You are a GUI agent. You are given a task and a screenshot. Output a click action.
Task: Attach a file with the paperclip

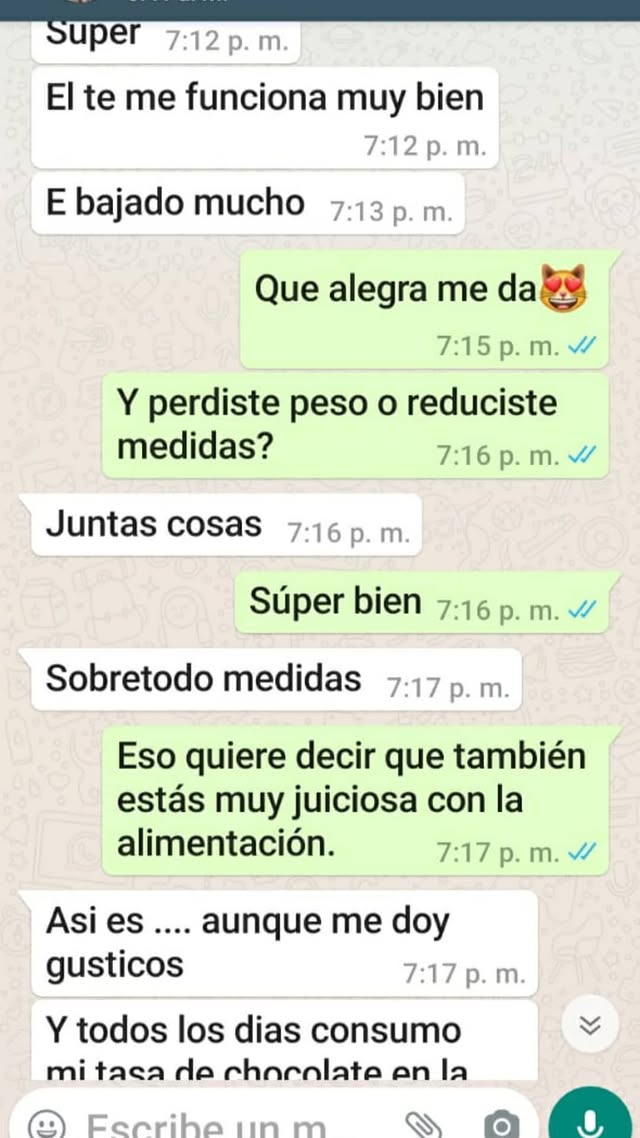click(x=425, y=1125)
